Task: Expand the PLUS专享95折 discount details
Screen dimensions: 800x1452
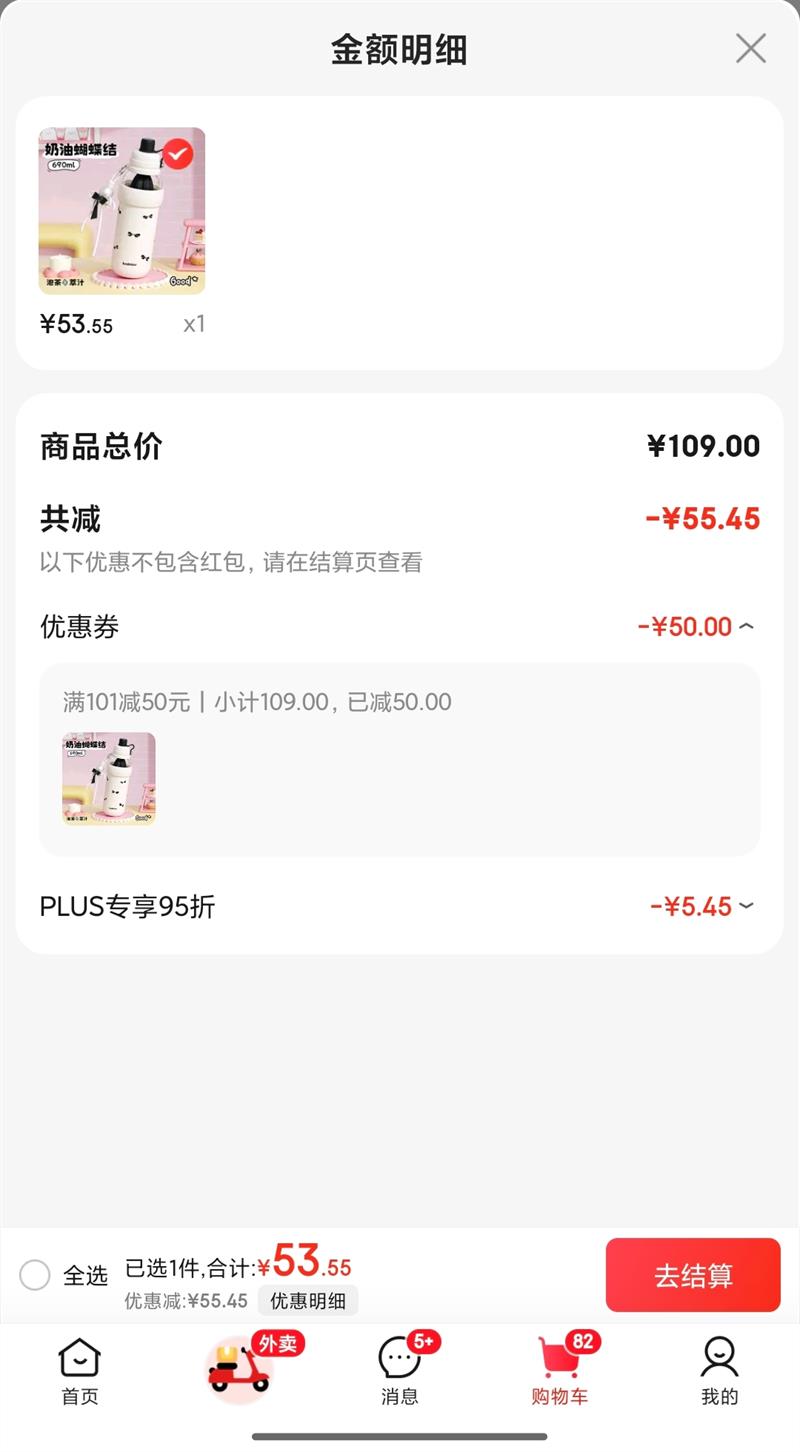Action: (746, 907)
